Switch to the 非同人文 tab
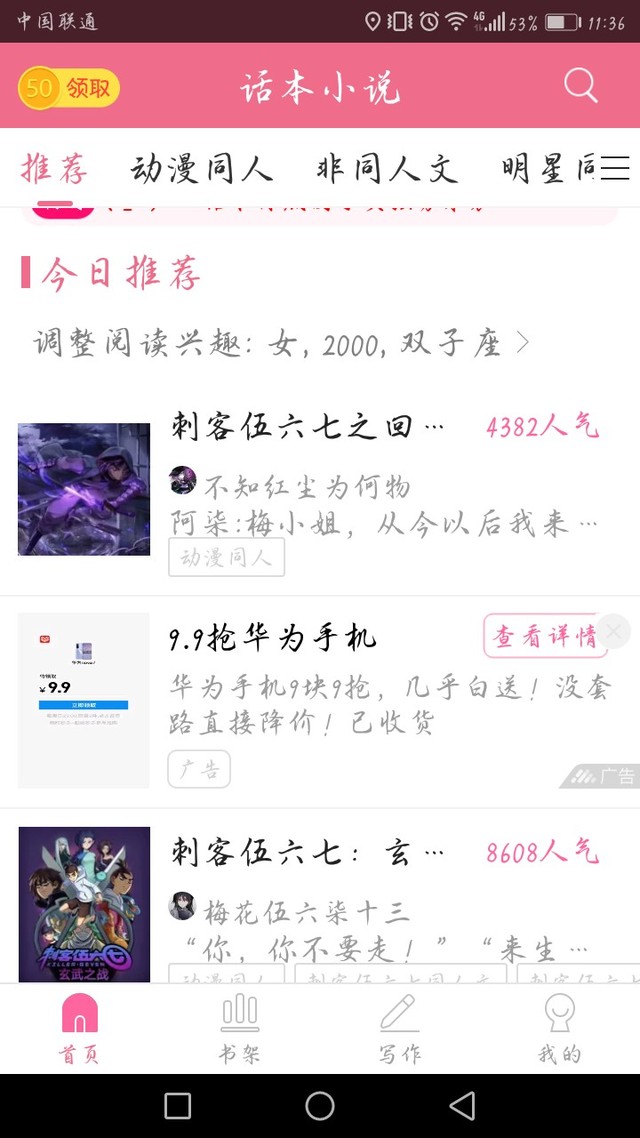 click(387, 168)
